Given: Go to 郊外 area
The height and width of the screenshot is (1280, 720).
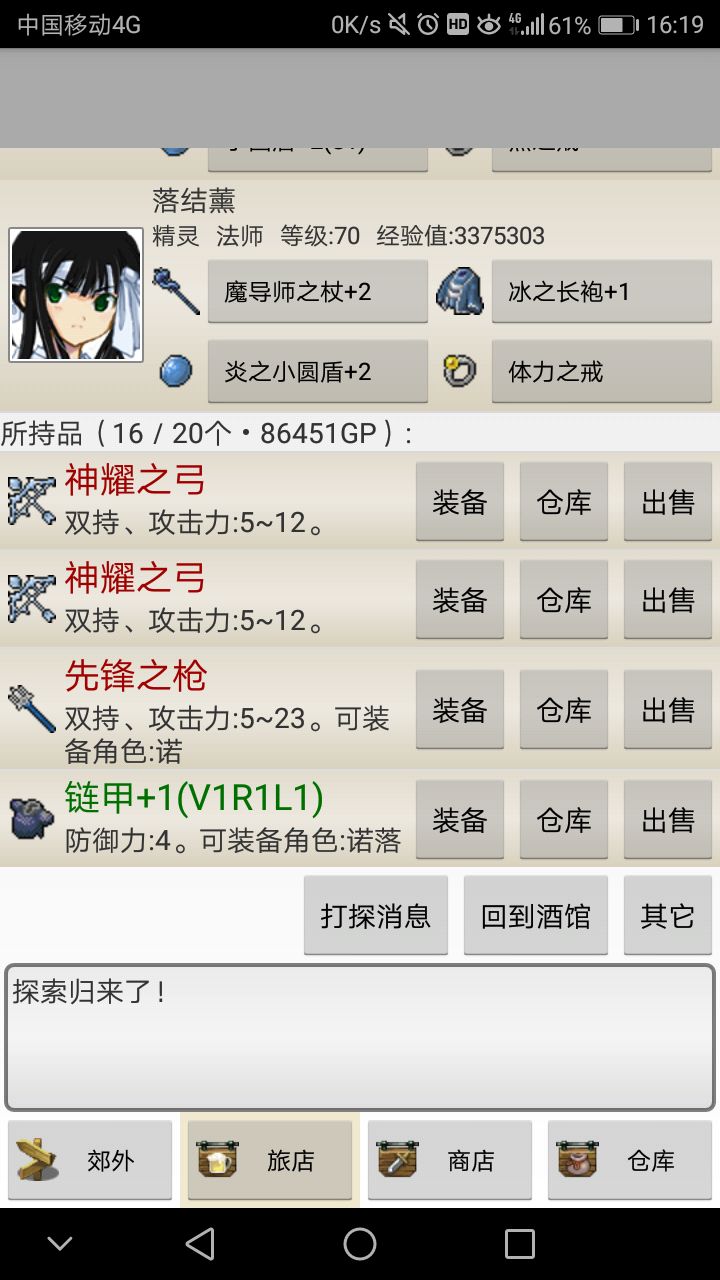Looking at the screenshot, I should pyautogui.click(x=90, y=1161).
